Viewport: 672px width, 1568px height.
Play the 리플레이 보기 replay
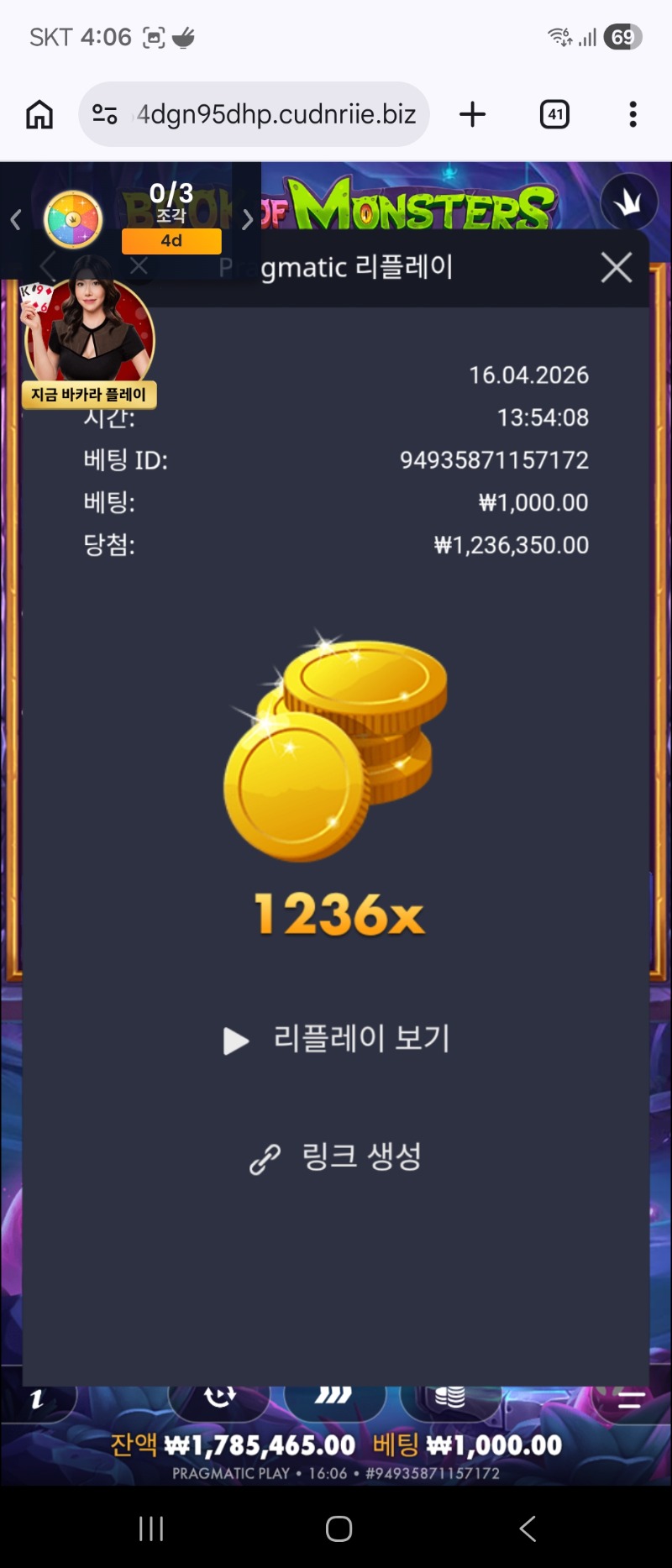click(x=338, y=1040)
